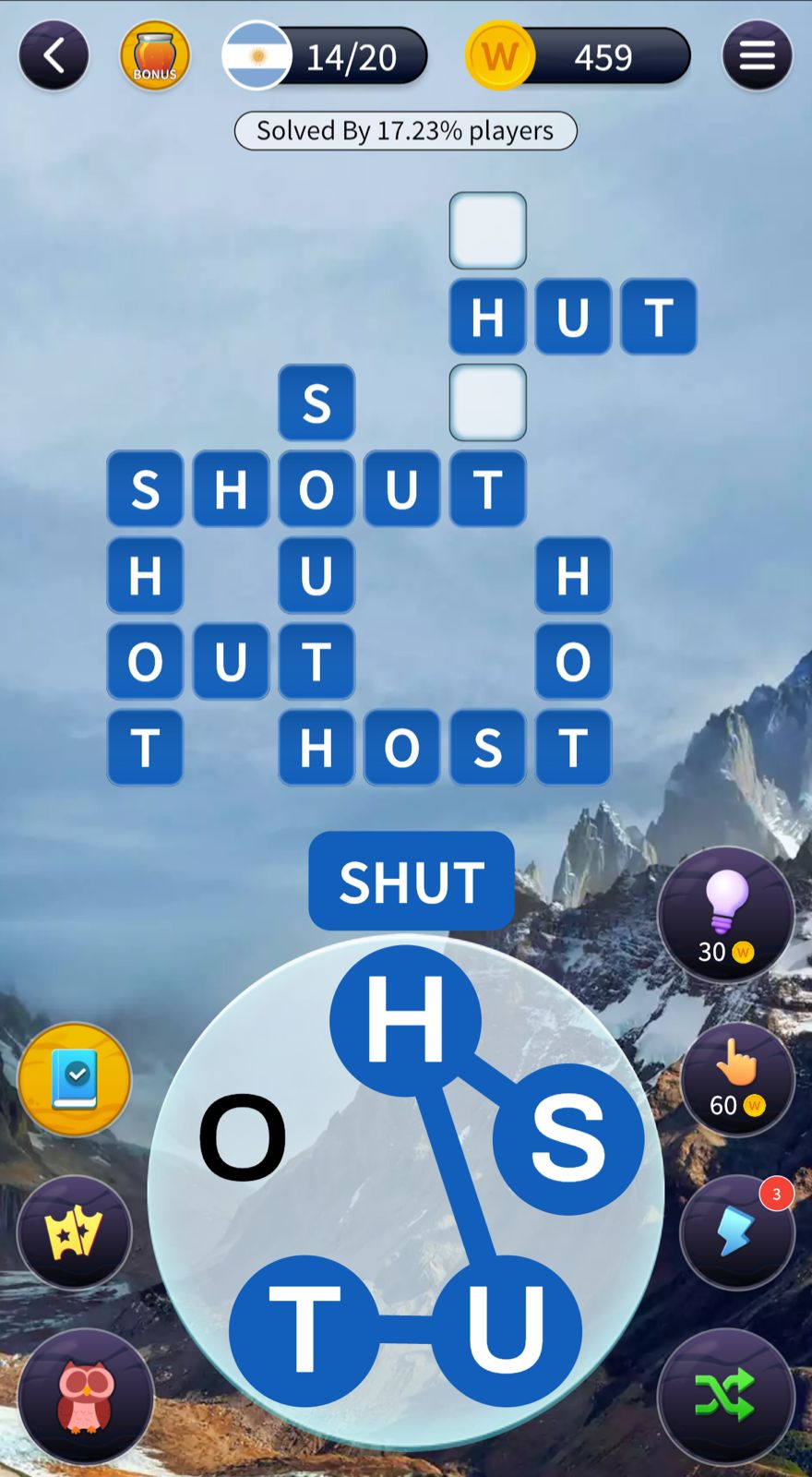Select the letter U in the wheel
Image resolution: width=812 pixels, height=1477 pixels.
506,1330
